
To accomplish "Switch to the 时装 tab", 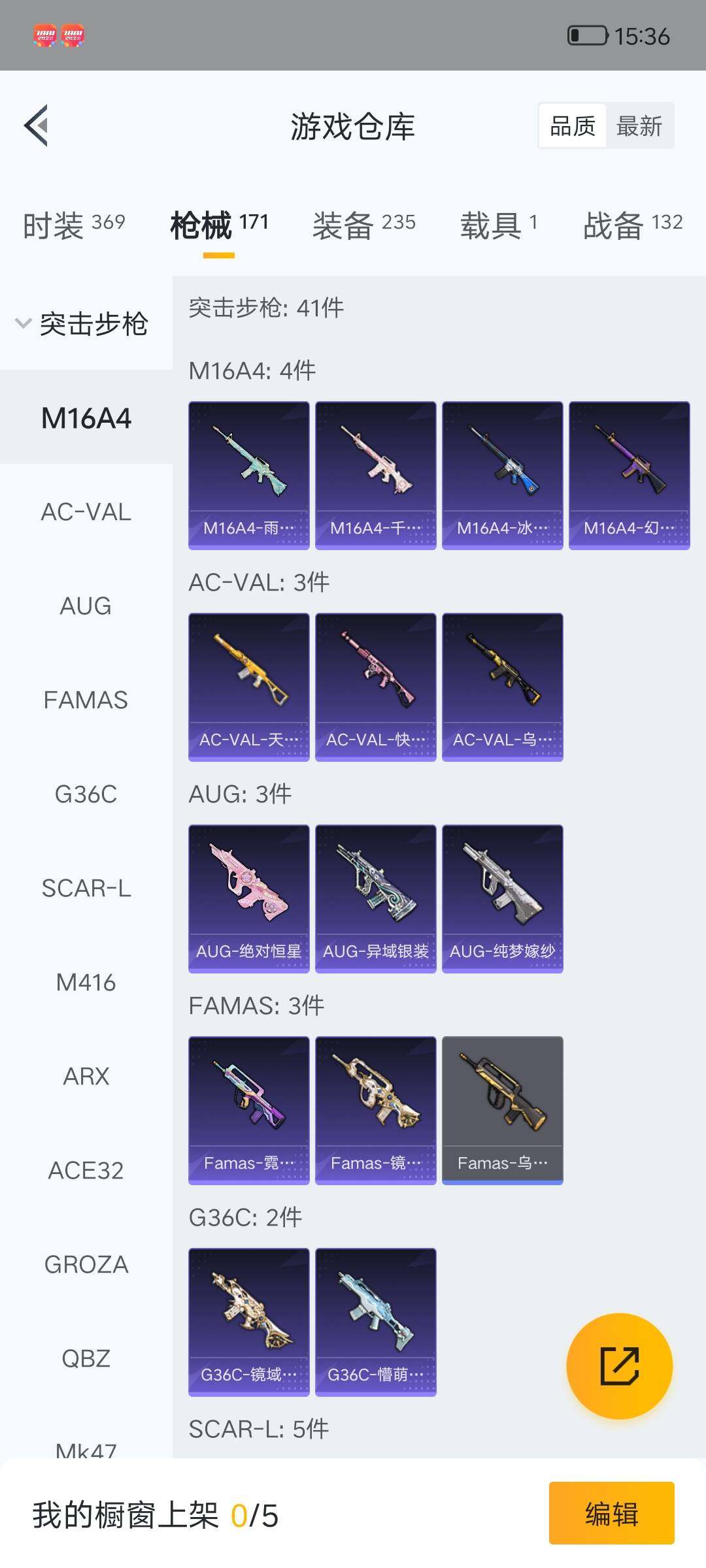I will (x=73, y=225).
